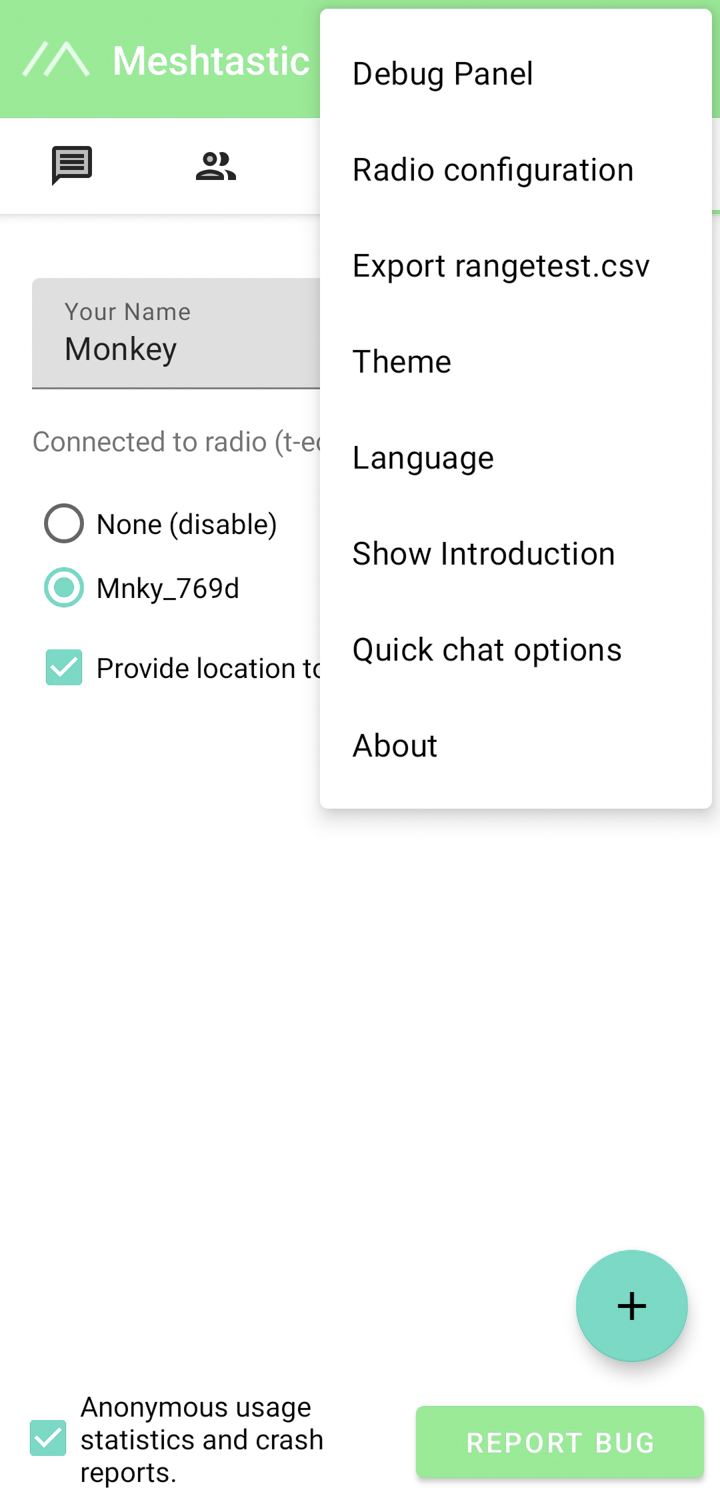Toggle the Provide location checkbox
The height and width of the screenshot is (1506, 720).
point(64,668)
